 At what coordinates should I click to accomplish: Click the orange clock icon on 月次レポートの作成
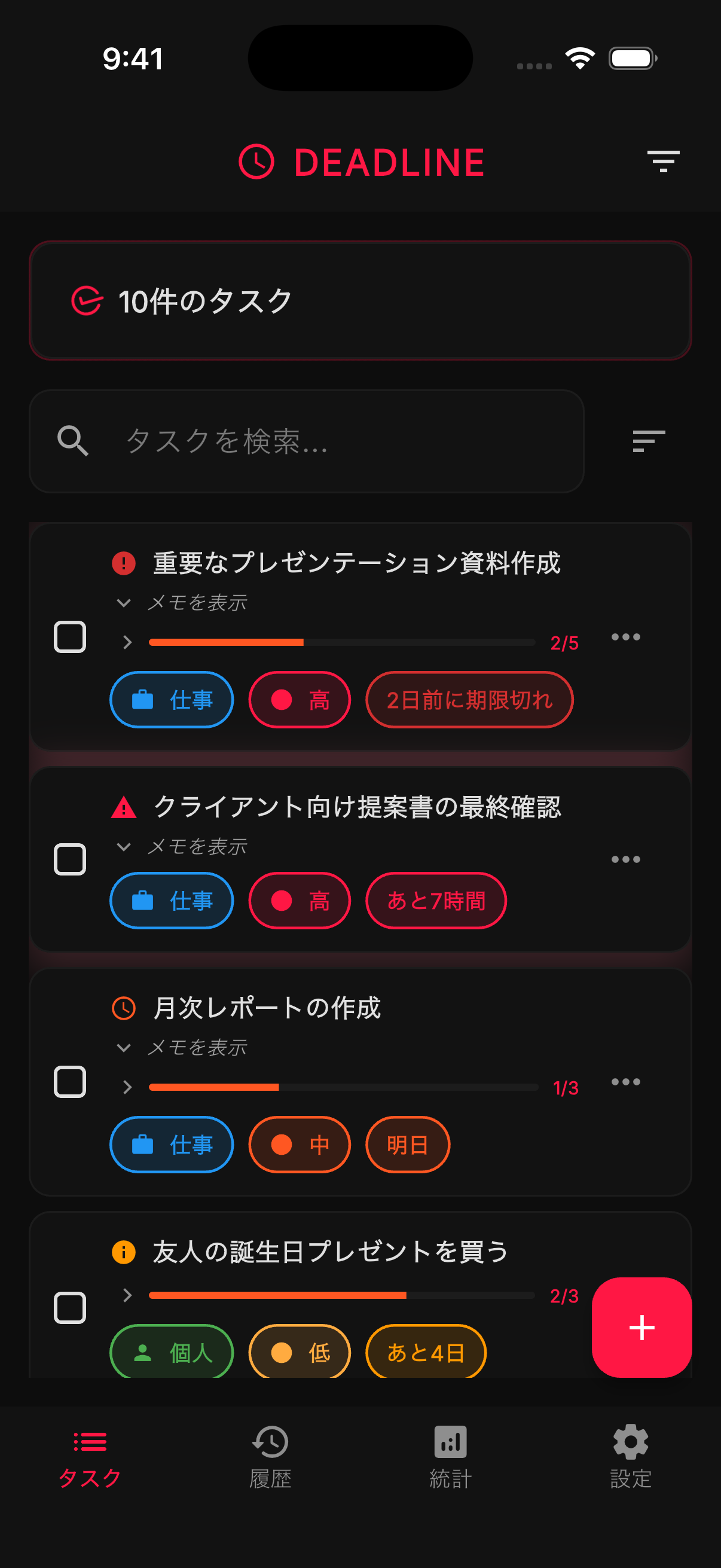pos(124,1008)
